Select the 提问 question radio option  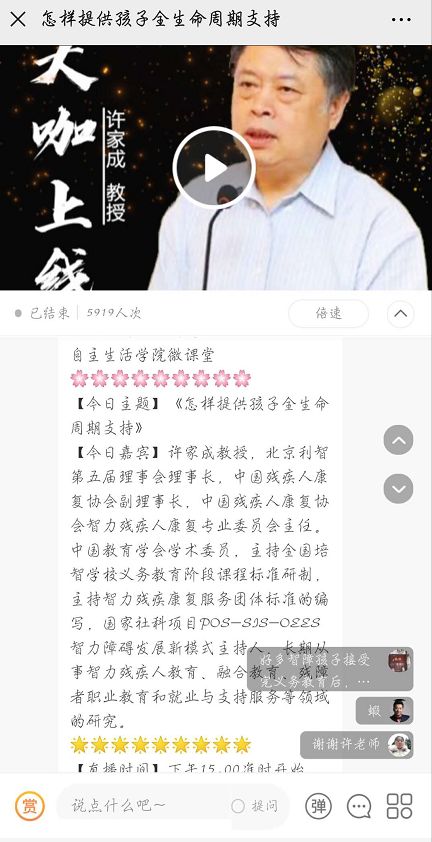(x=254, y=806)
